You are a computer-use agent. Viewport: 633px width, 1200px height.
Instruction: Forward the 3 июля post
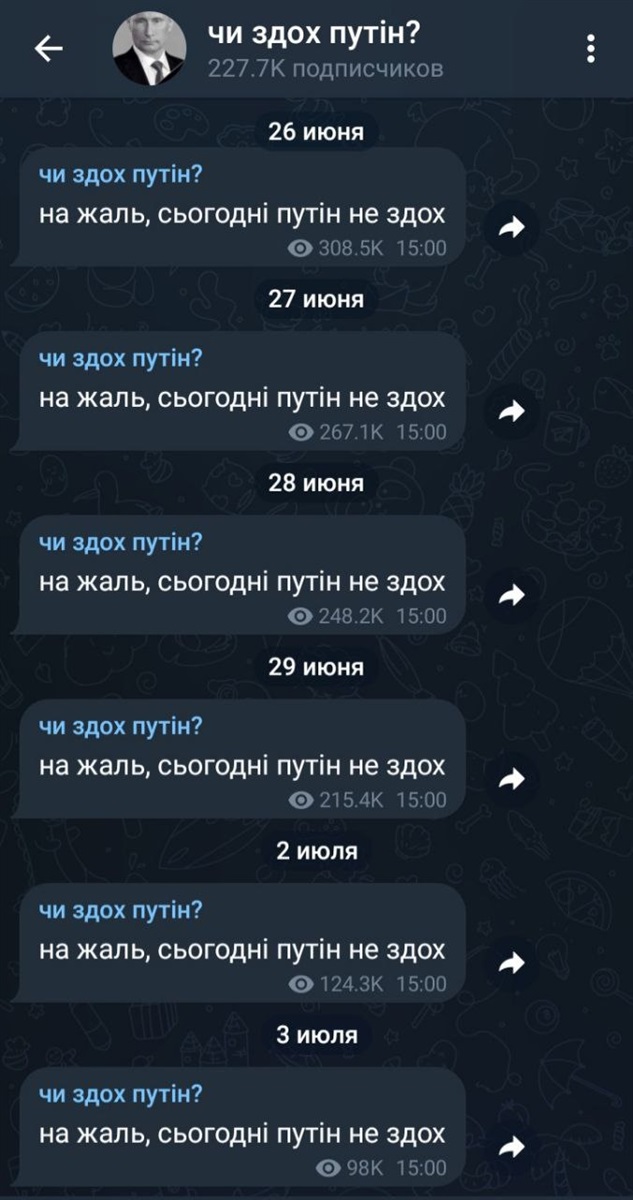(512, 1146)
